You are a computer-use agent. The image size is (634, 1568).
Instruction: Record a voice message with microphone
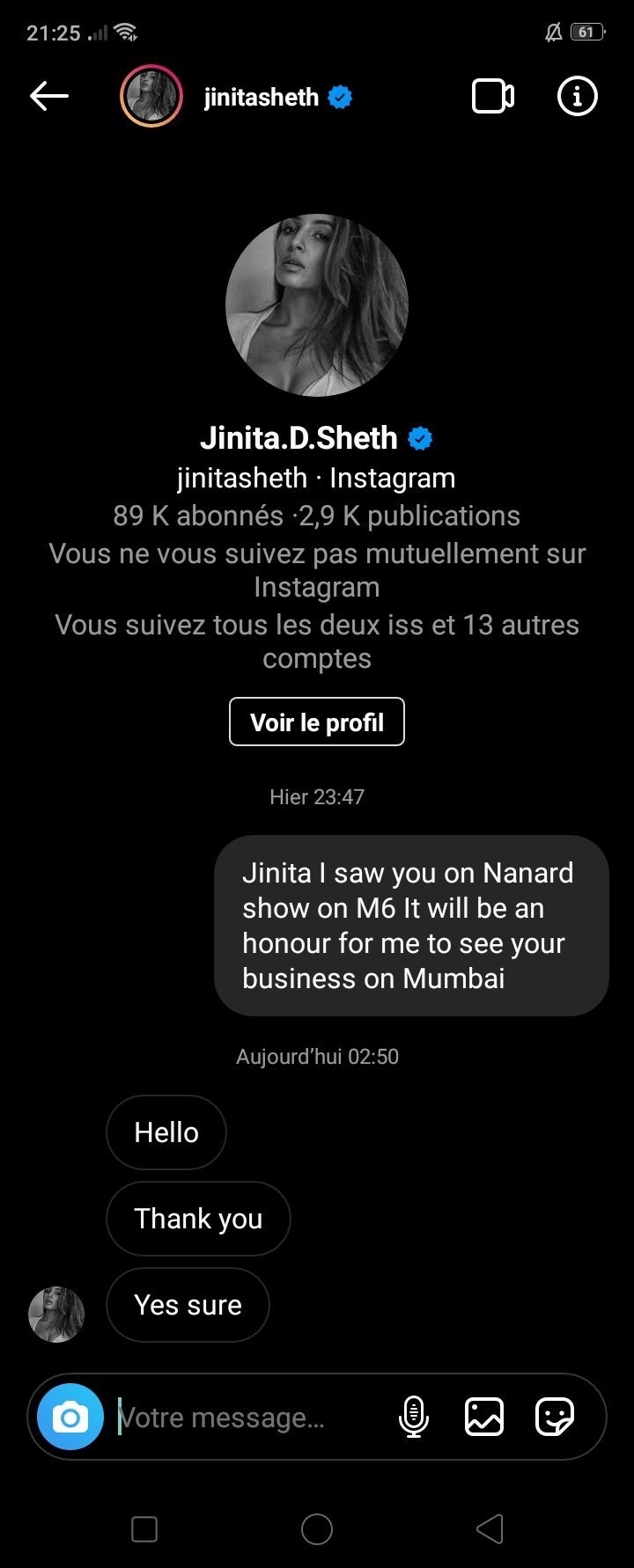(x=413, y=1417)
